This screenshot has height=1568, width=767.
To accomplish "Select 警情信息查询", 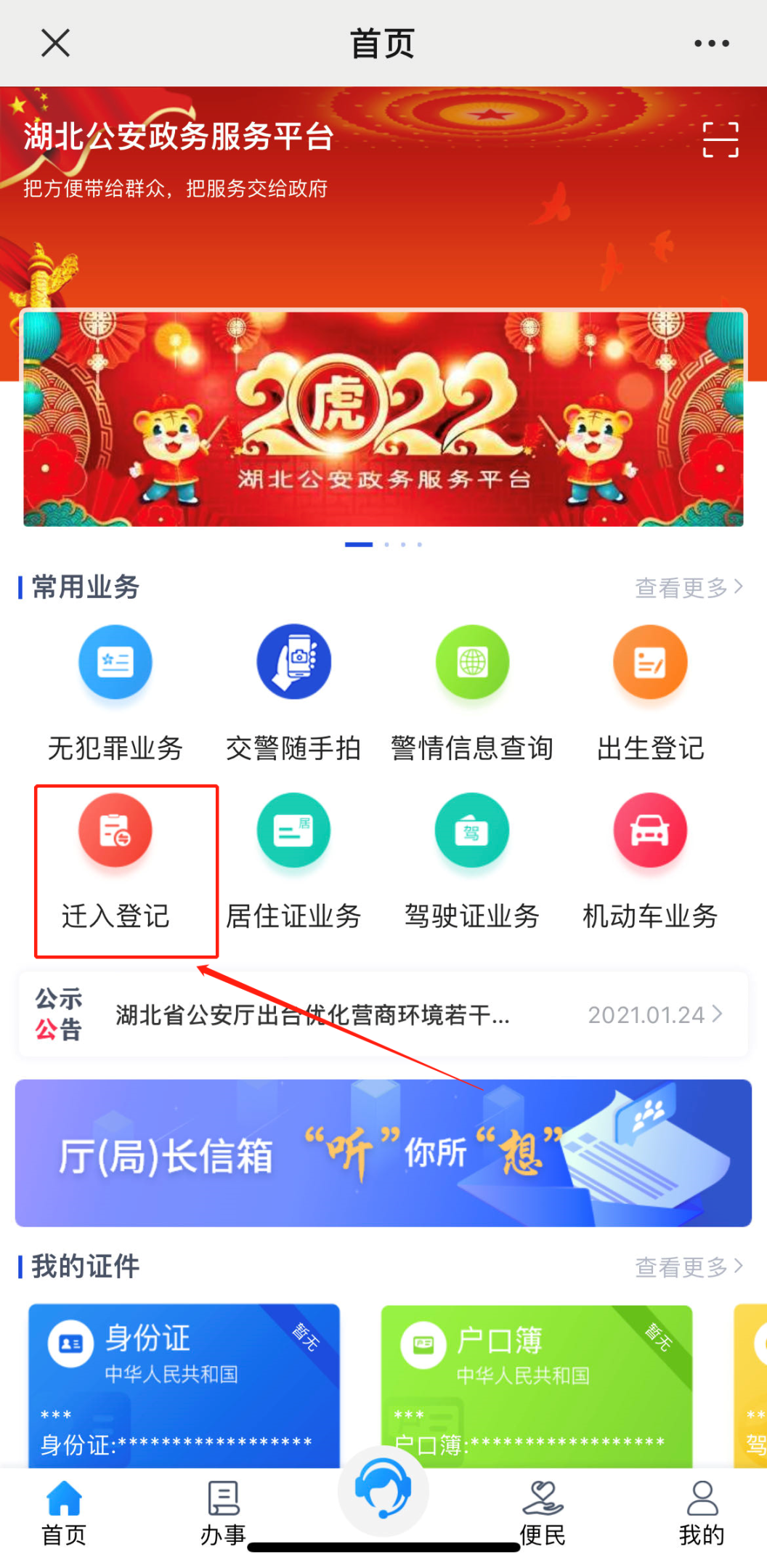I will (472, 690).
